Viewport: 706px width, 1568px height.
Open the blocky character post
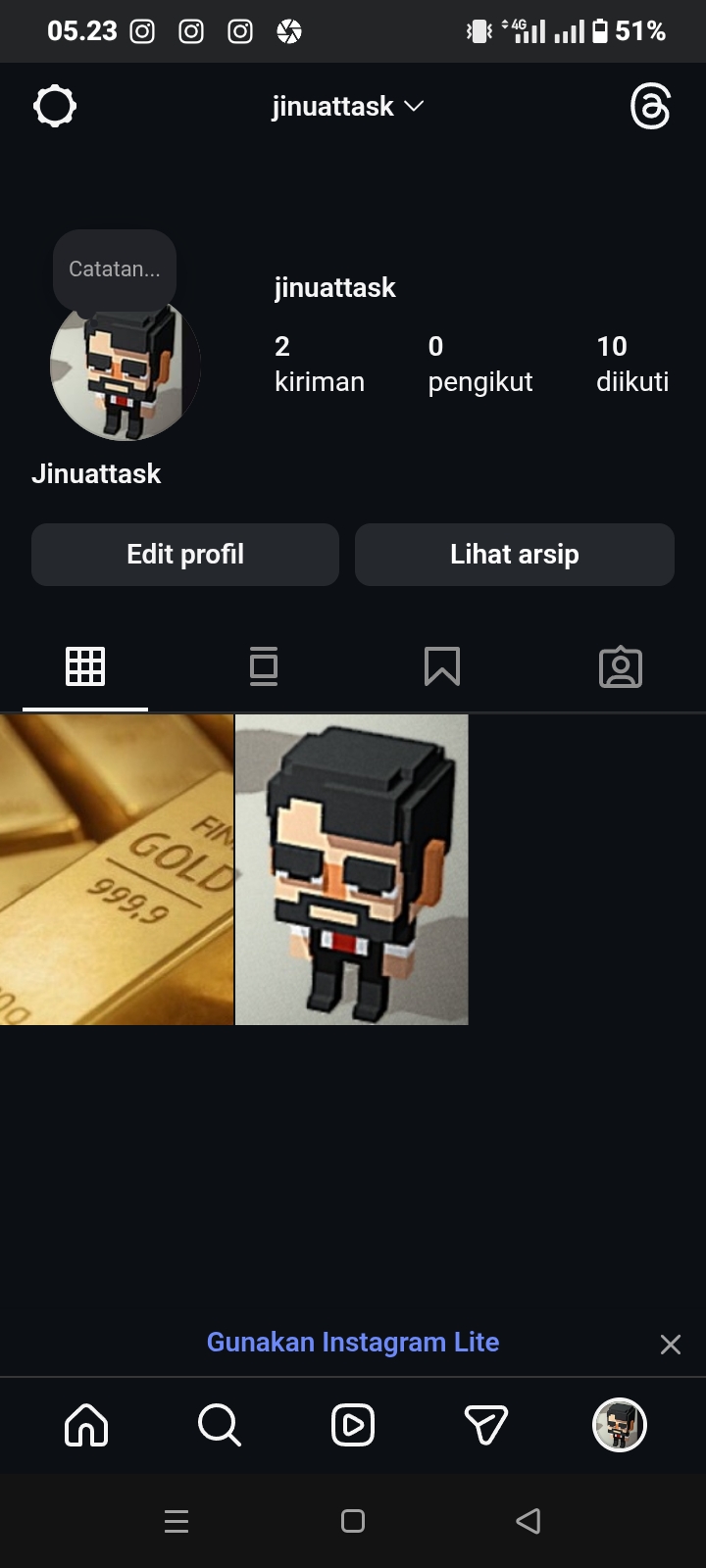point(352,870)
